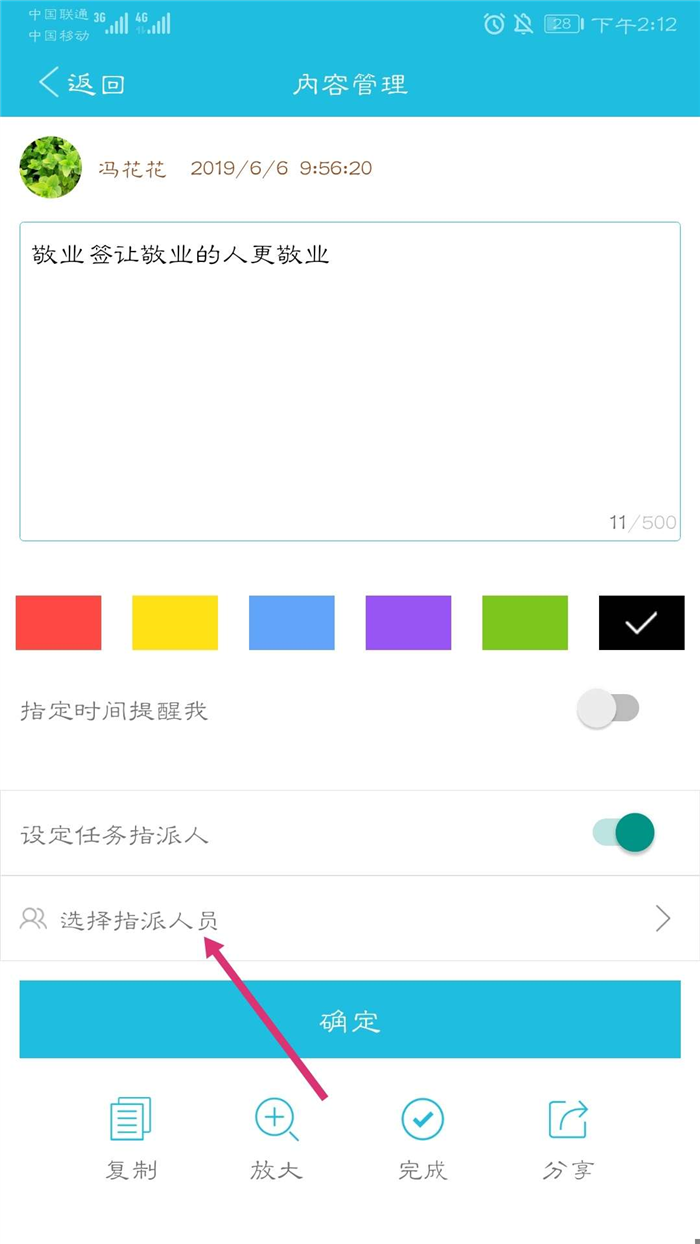Select the red color swatch

[x=58, y=623]
